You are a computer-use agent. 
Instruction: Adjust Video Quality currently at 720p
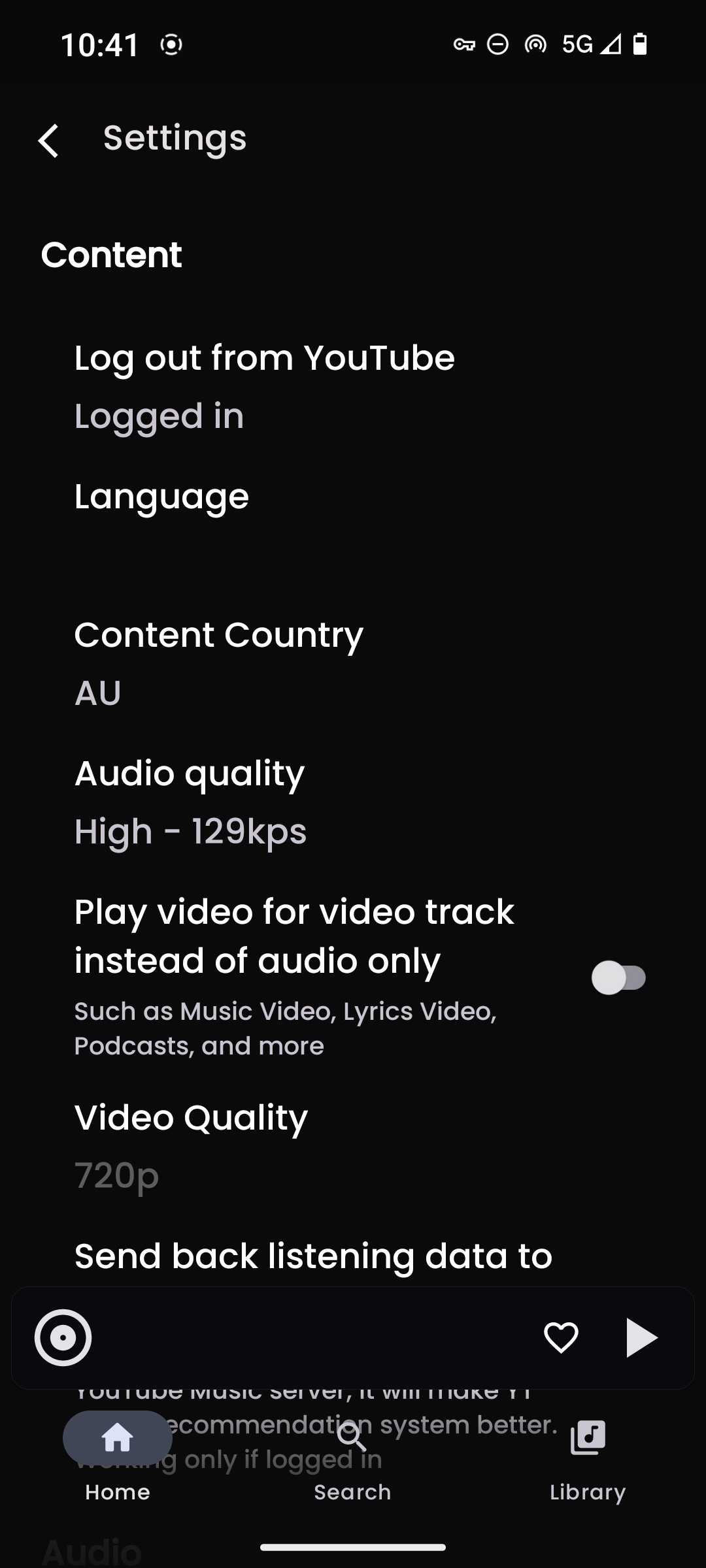[x=191, y=1142]
